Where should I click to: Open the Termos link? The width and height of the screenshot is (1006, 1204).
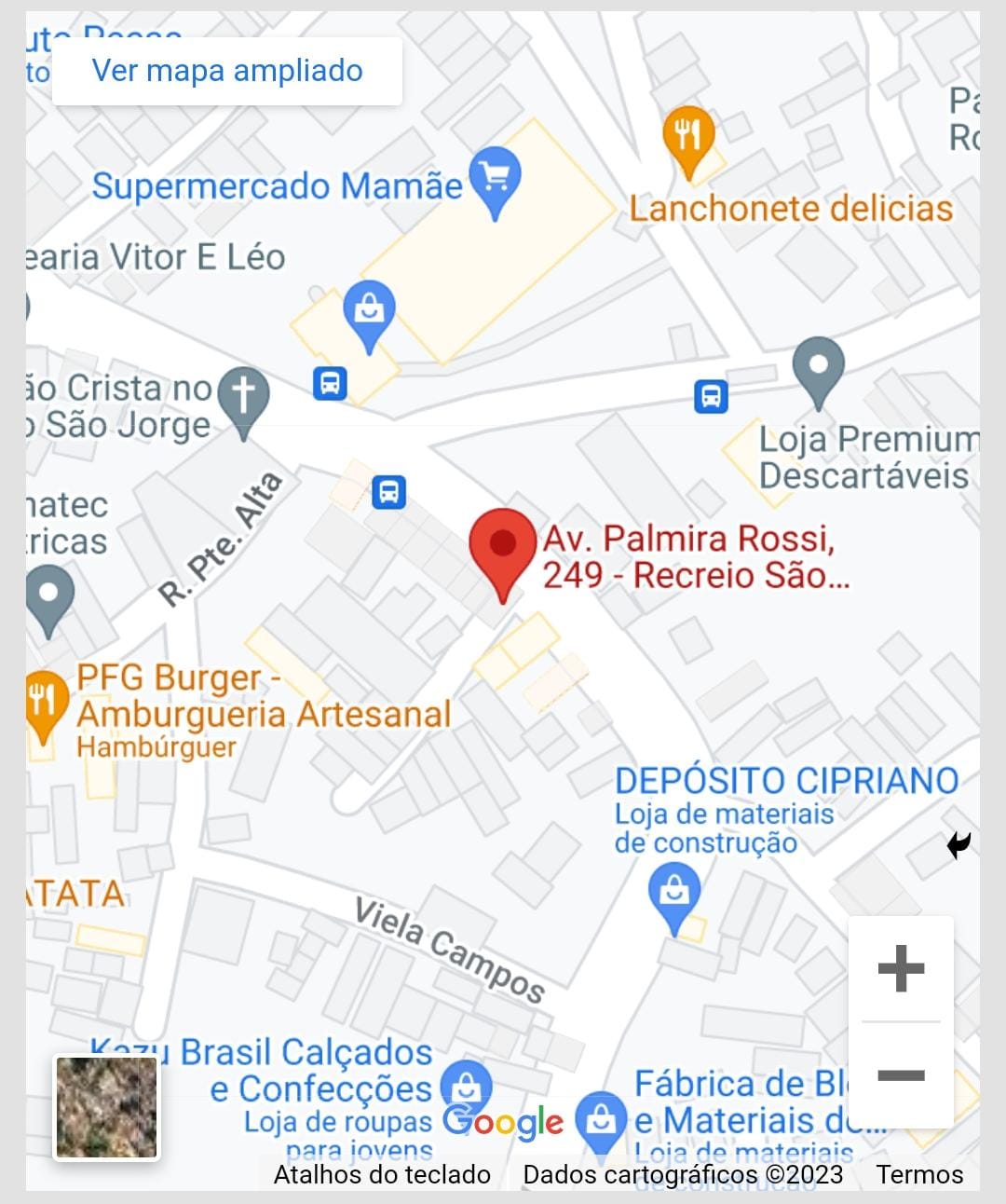pyautogui.click(x=919, y=1175)
